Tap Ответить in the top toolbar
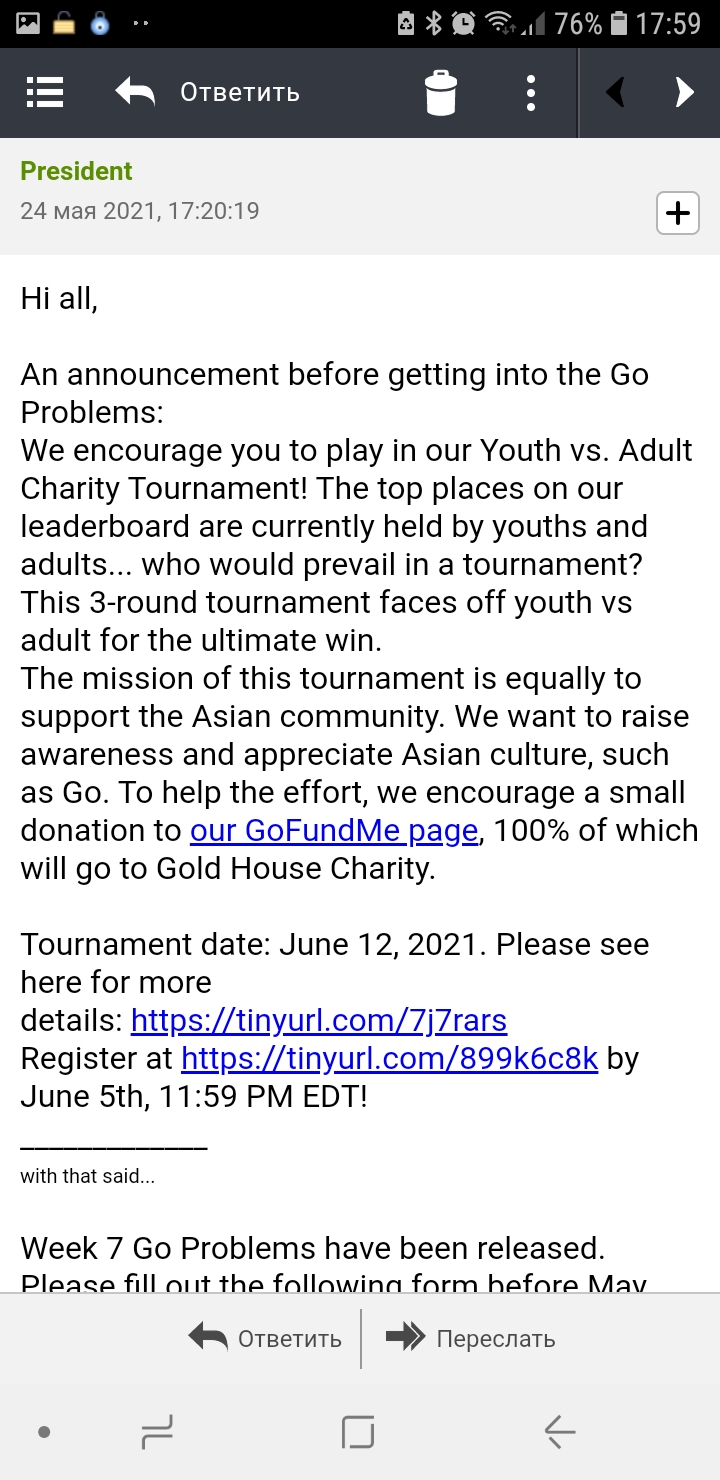This screenshot has width=720, height=1480. point(208,93)
